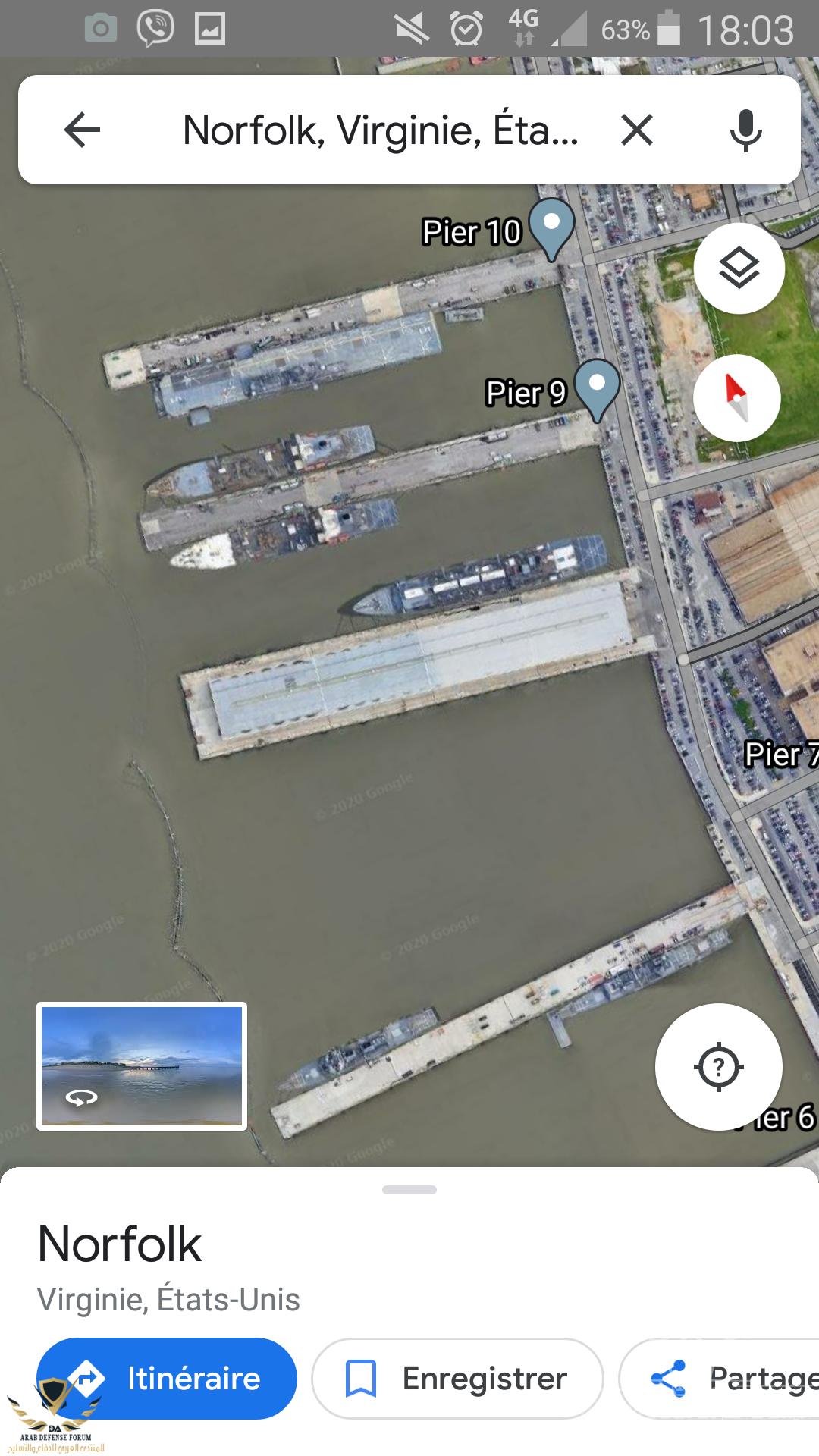Select the Pier 10 map pin
The height and width of the screenshot is (1456, 819).
pos(552,227)
